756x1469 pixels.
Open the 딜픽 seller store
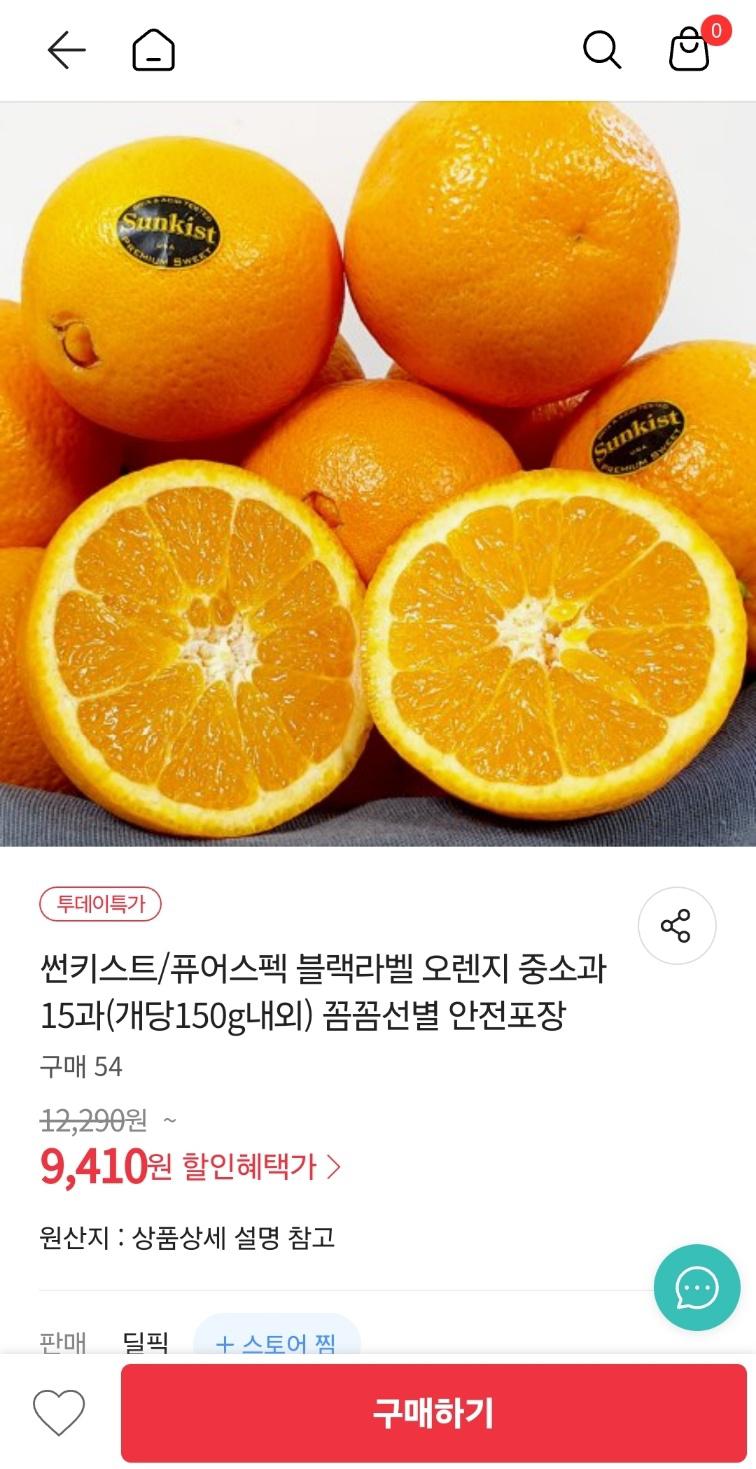pos(146,1341)
